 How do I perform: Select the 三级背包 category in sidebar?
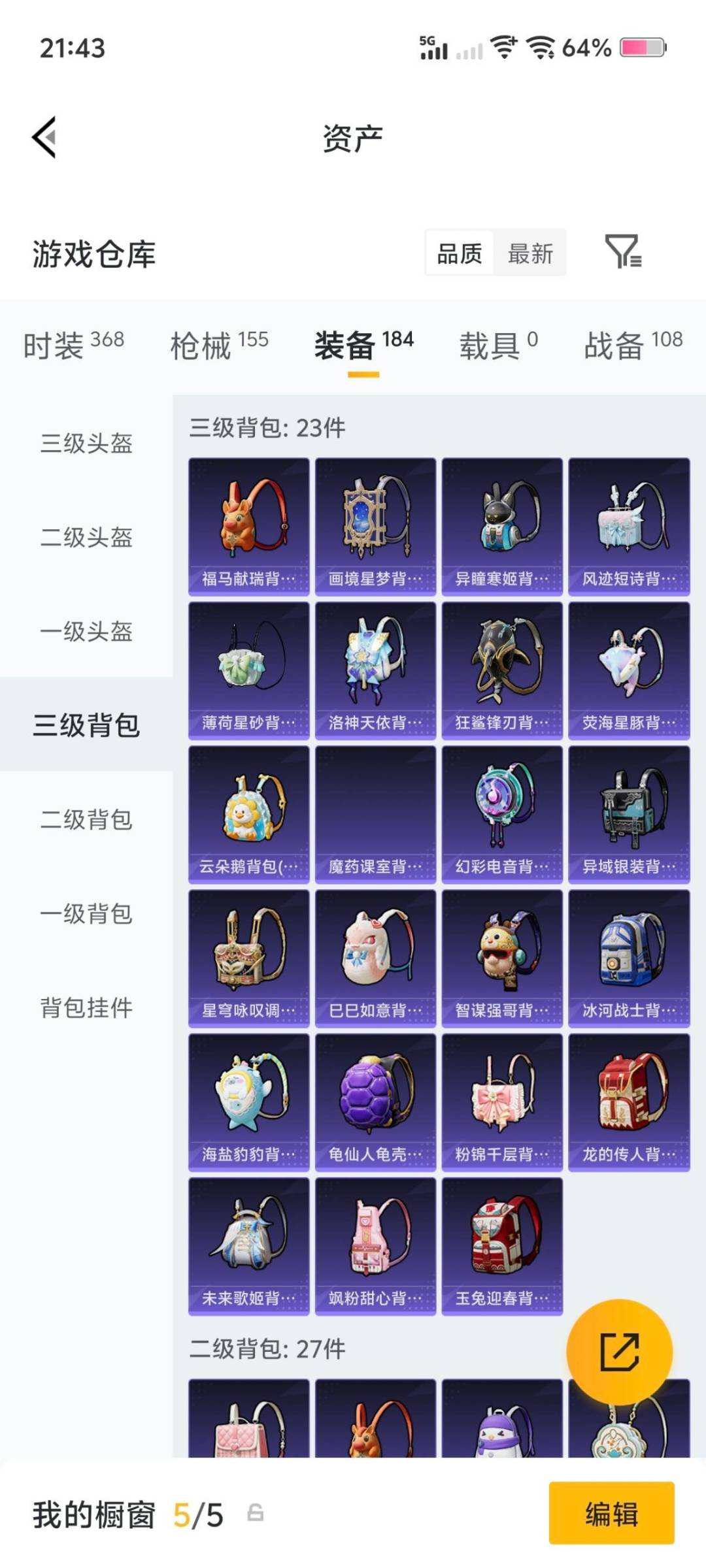pyautogui.click(x=86, y=724)
